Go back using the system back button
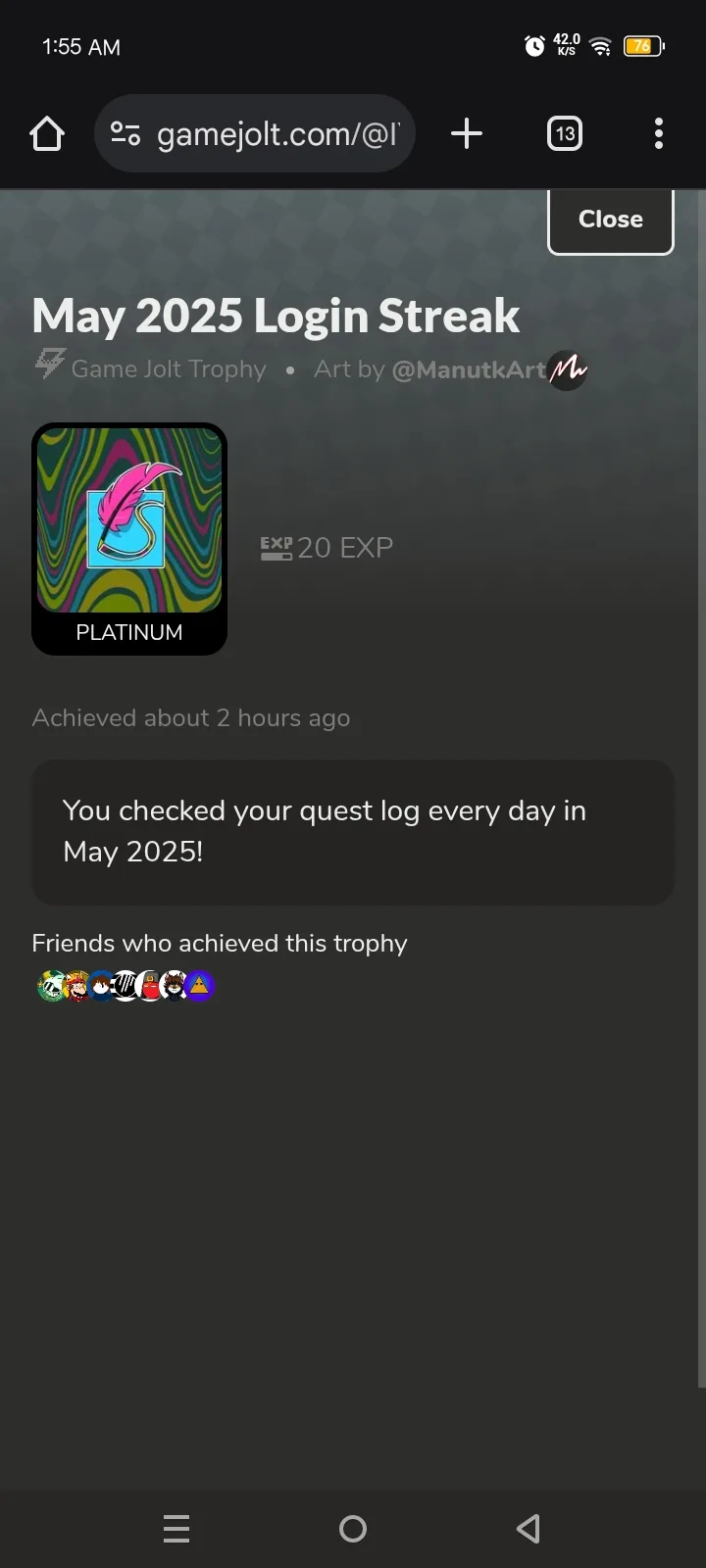The width and height of the screenshot is (706, 1568). pyautogui.click(x=529, y=1528)
